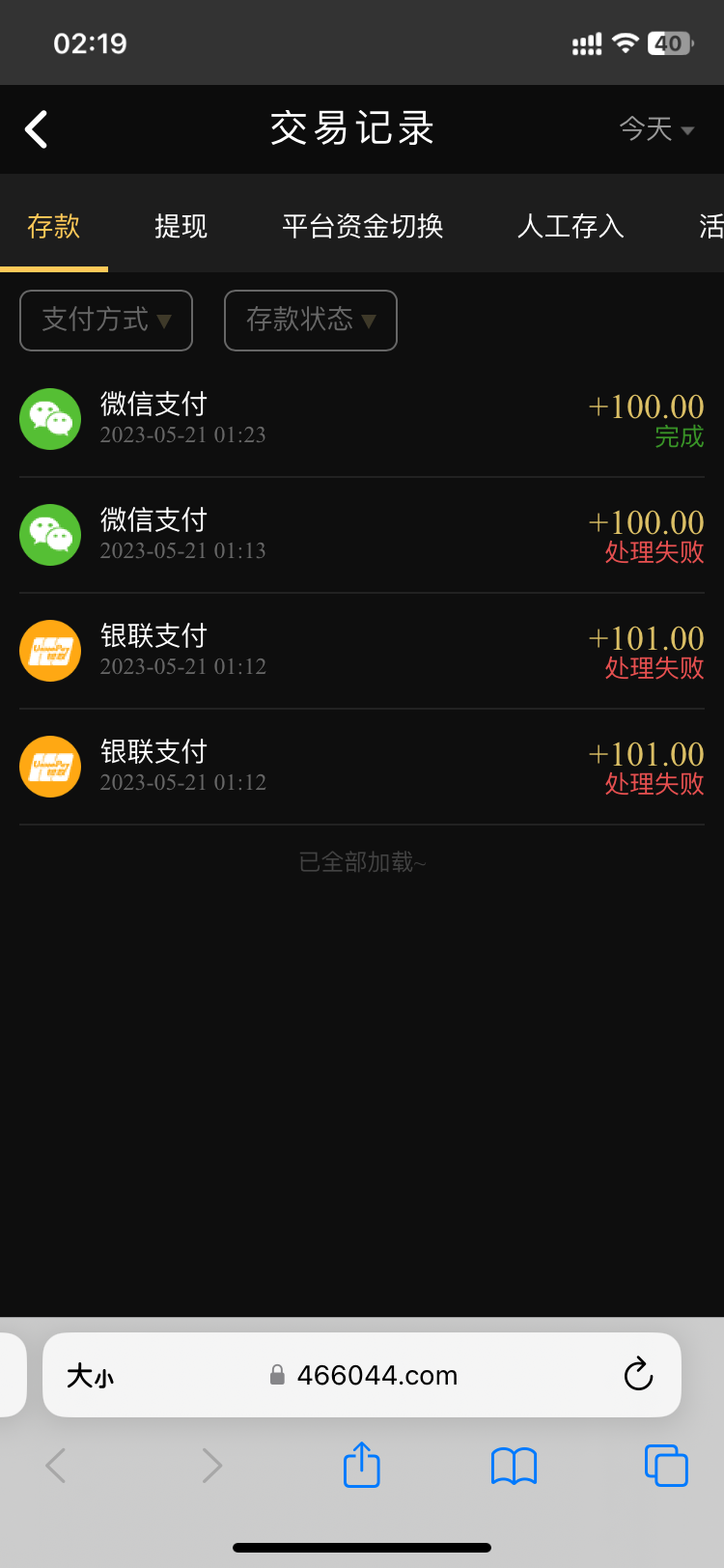Tap the 466044.com address bar
Image resolution: width=724 pixels, height=1568 pixels.
click(x=376, y=1375)
